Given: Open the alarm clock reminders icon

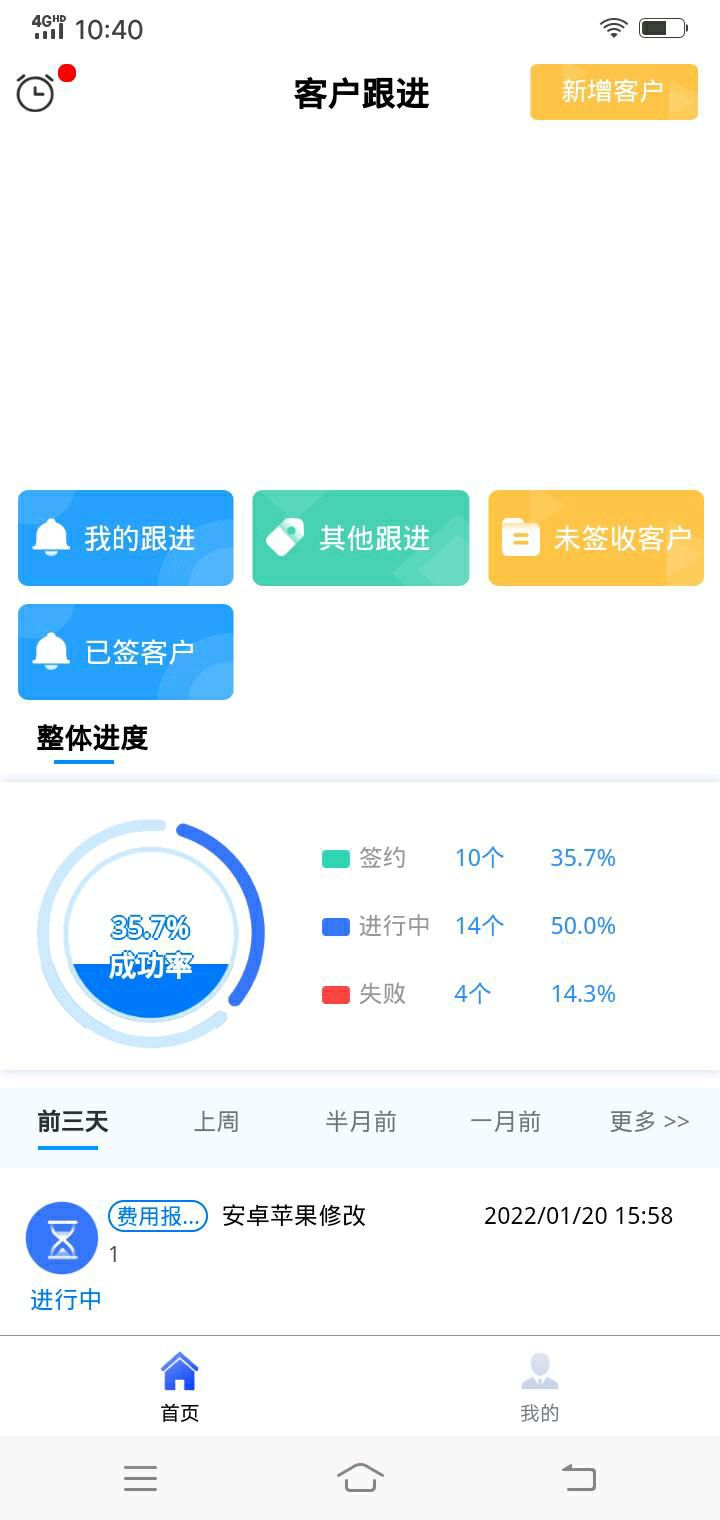Looking at the screenshot, I should tap(36, 93).
